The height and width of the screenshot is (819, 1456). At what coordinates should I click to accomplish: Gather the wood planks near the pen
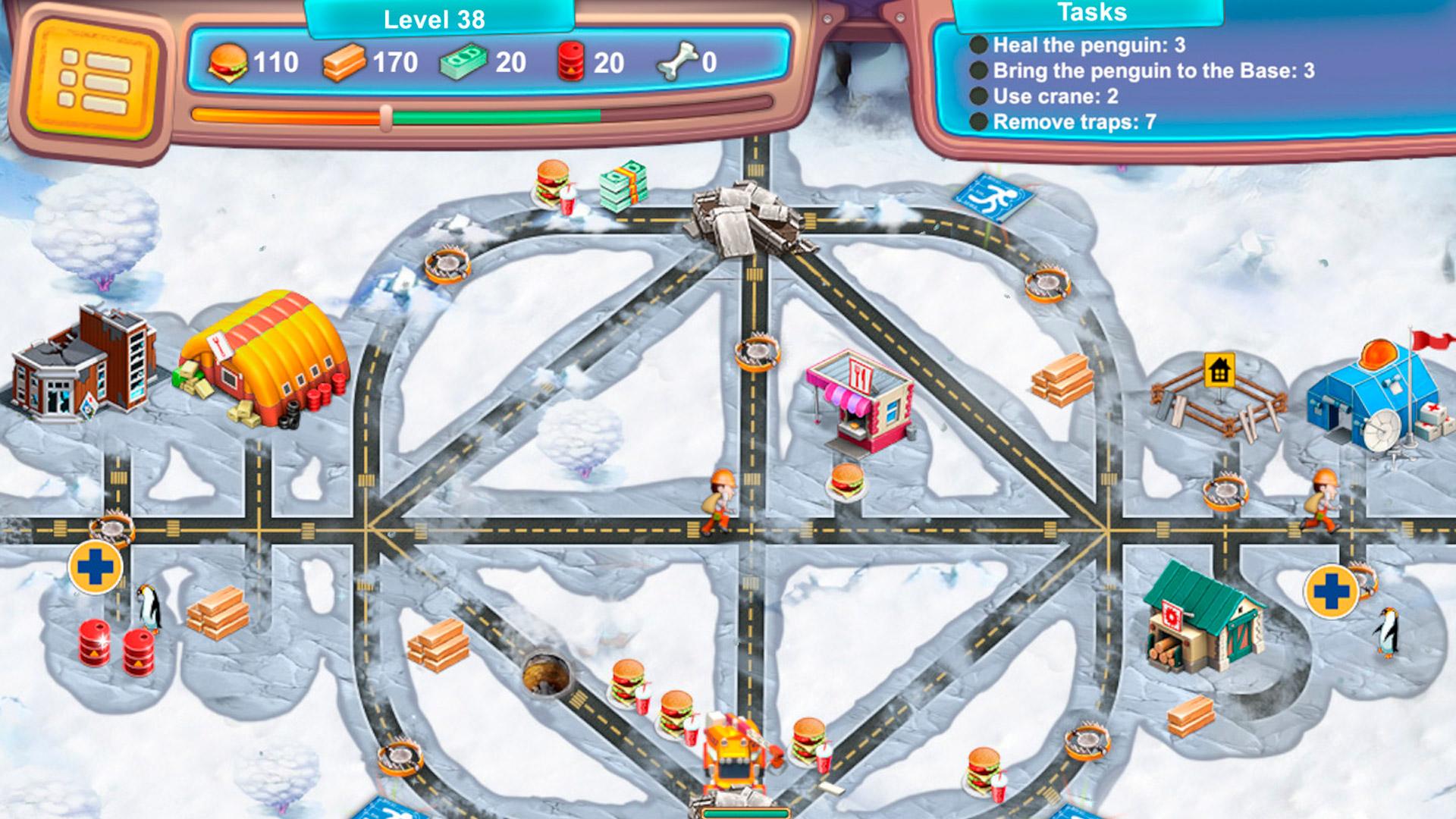1062,379
